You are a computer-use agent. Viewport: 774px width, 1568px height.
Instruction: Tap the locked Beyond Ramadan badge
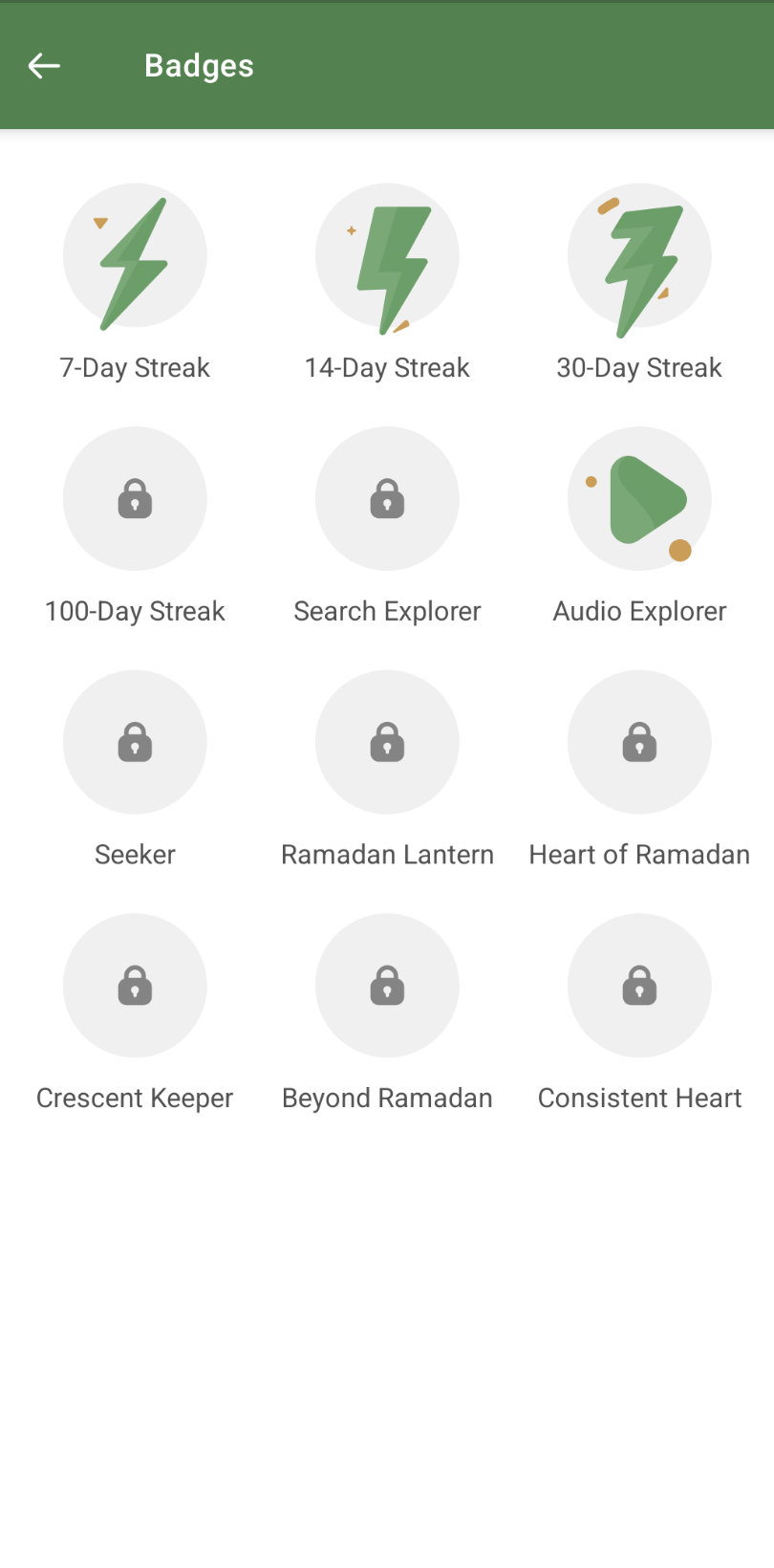[387, 986]
